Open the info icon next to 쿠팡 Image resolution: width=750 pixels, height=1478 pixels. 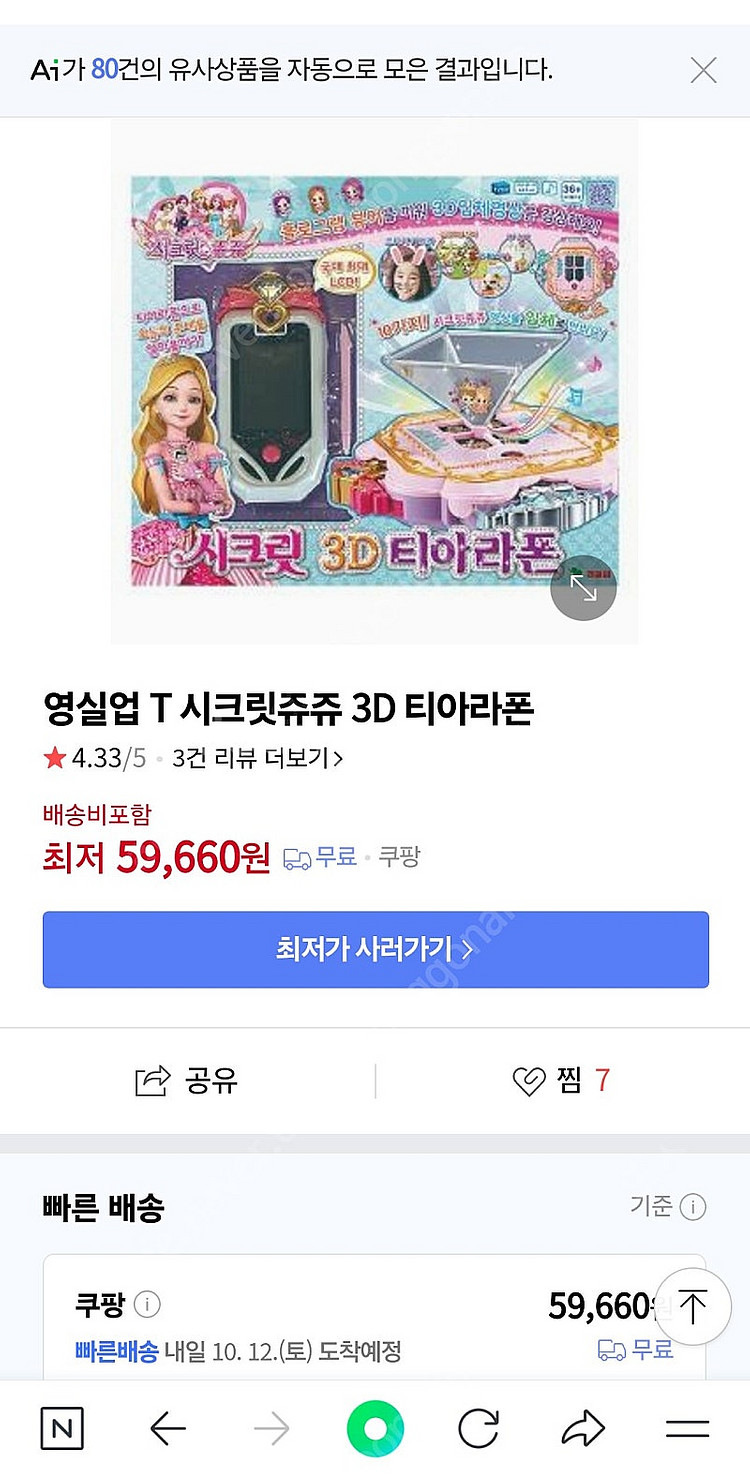coord(147,1305)
